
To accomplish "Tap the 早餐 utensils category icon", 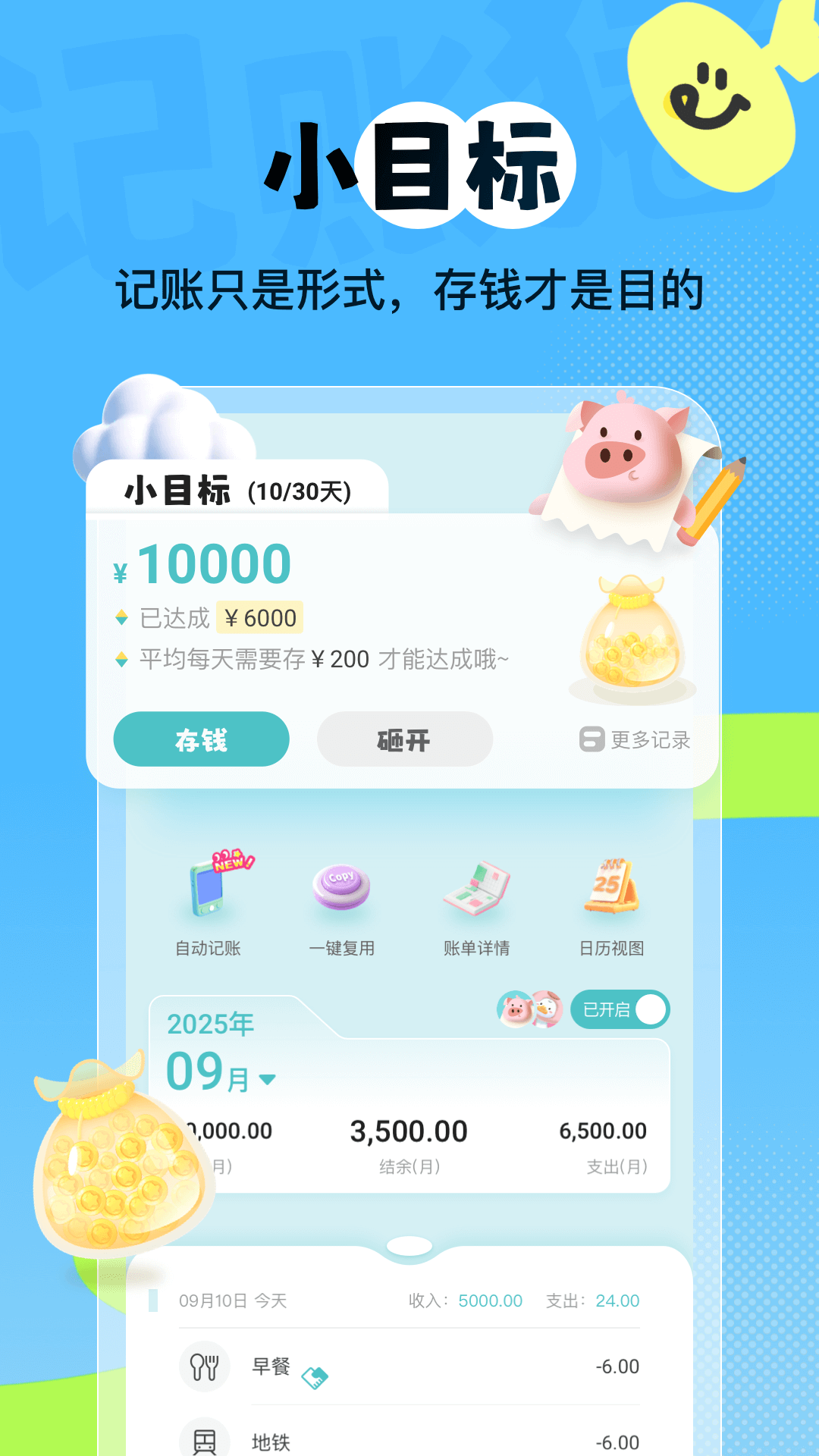I will (206, 1367).
